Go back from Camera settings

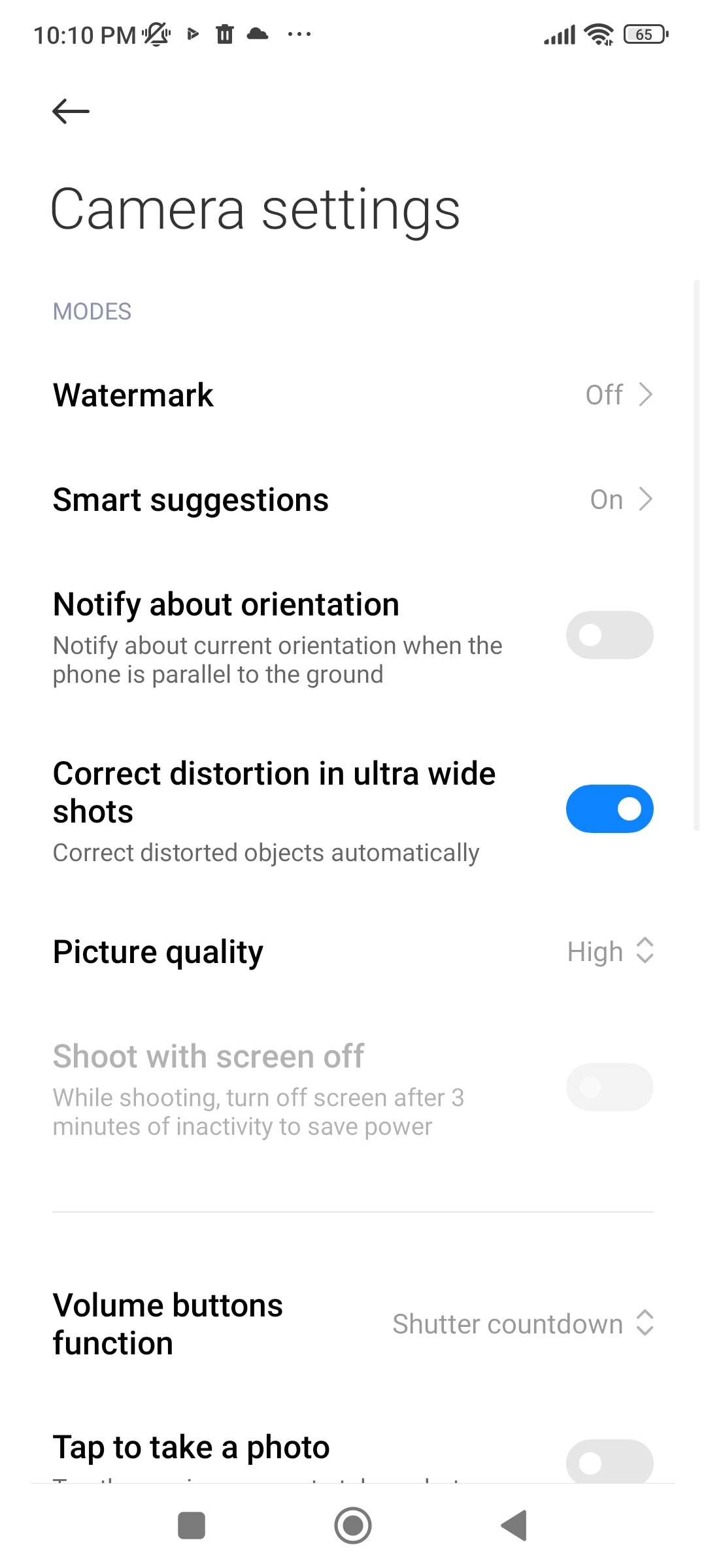71,111
